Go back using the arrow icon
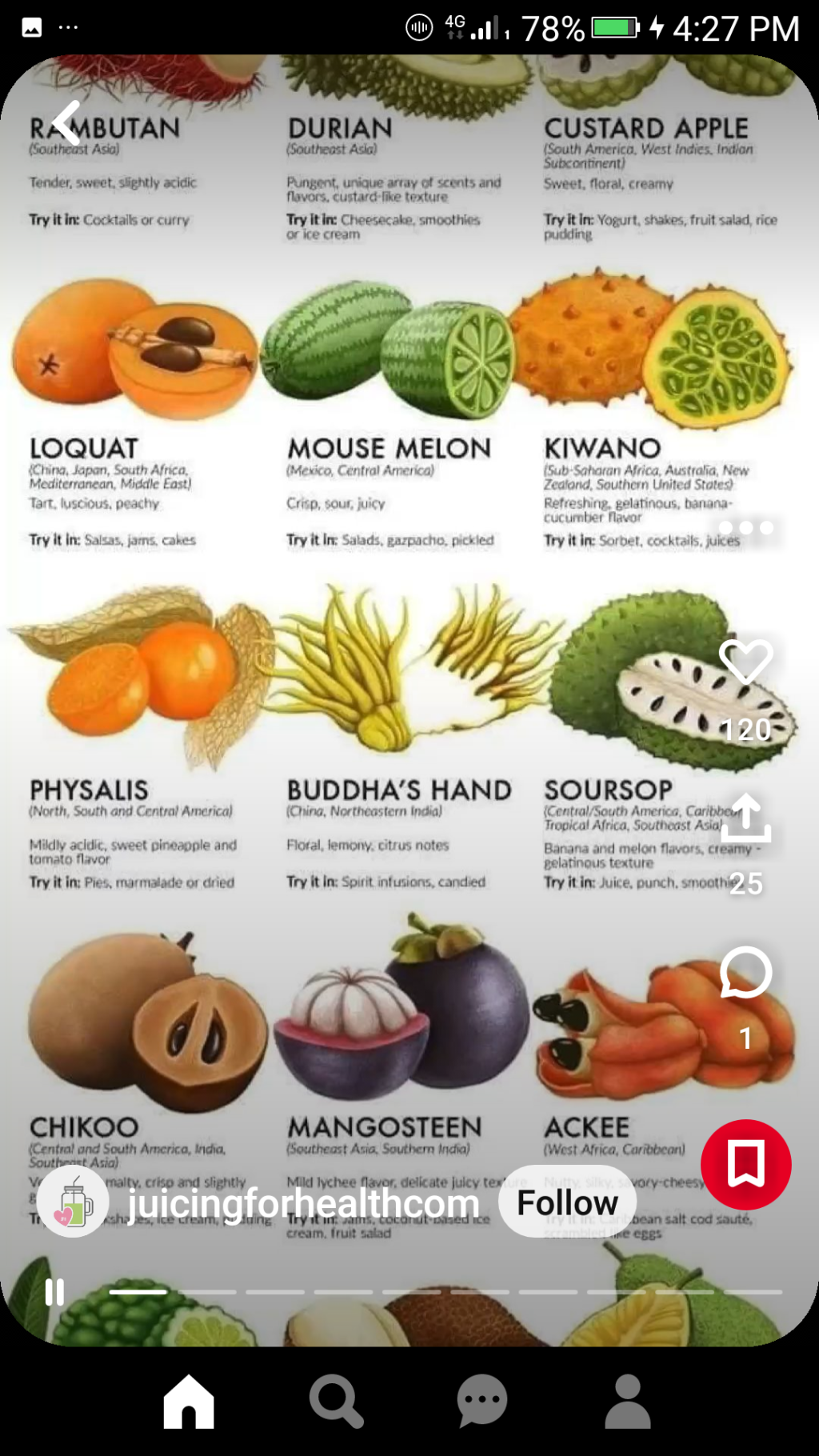The image size is (819, 1456). (x=66, y=122)
